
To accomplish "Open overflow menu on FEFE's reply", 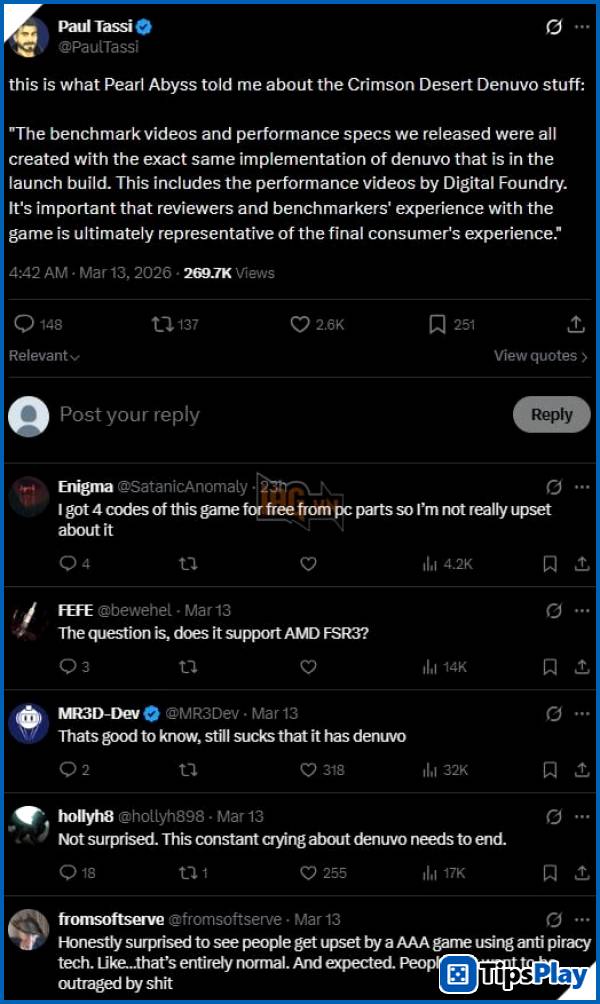I will point(581,610).
